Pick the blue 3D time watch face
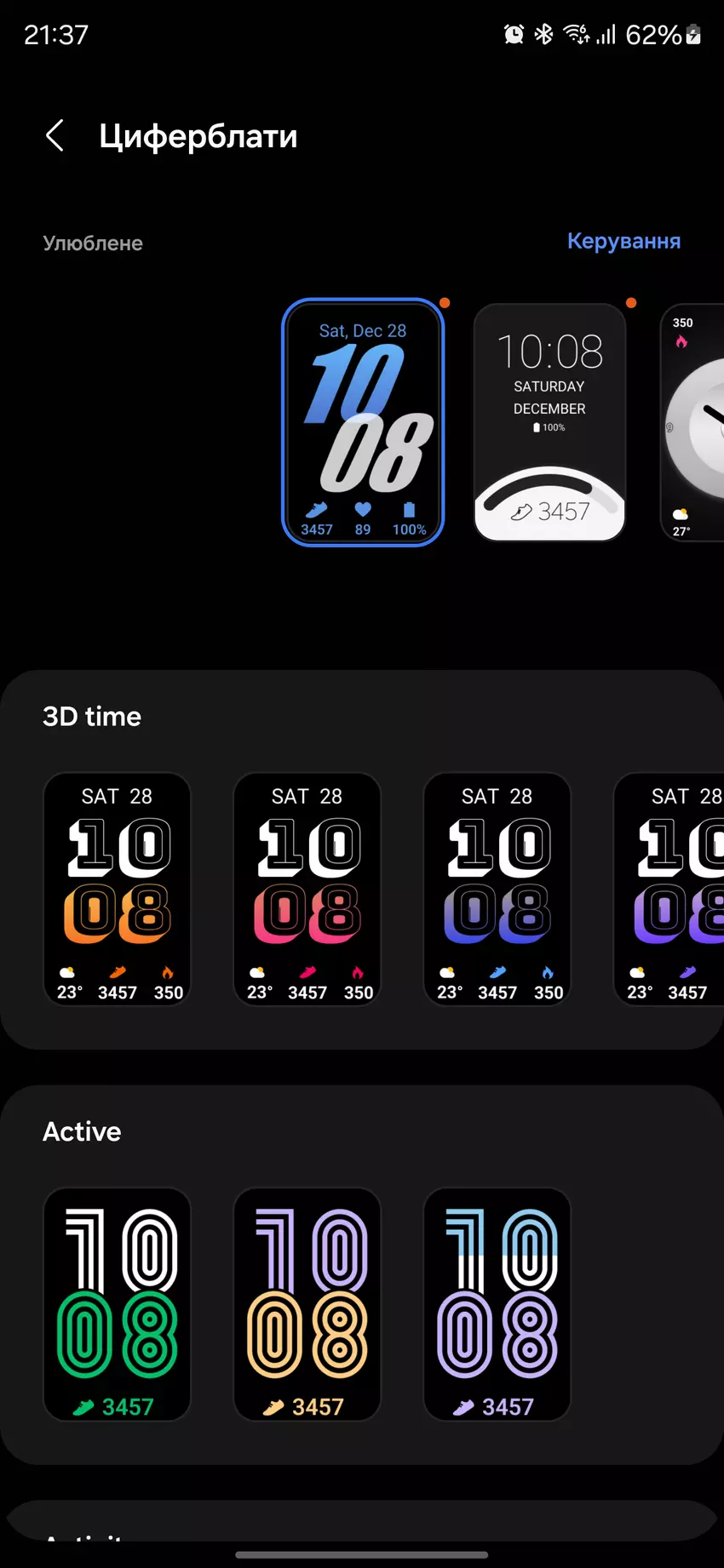This screenshot has height=1568, width=724. click(x=497, y=890)
